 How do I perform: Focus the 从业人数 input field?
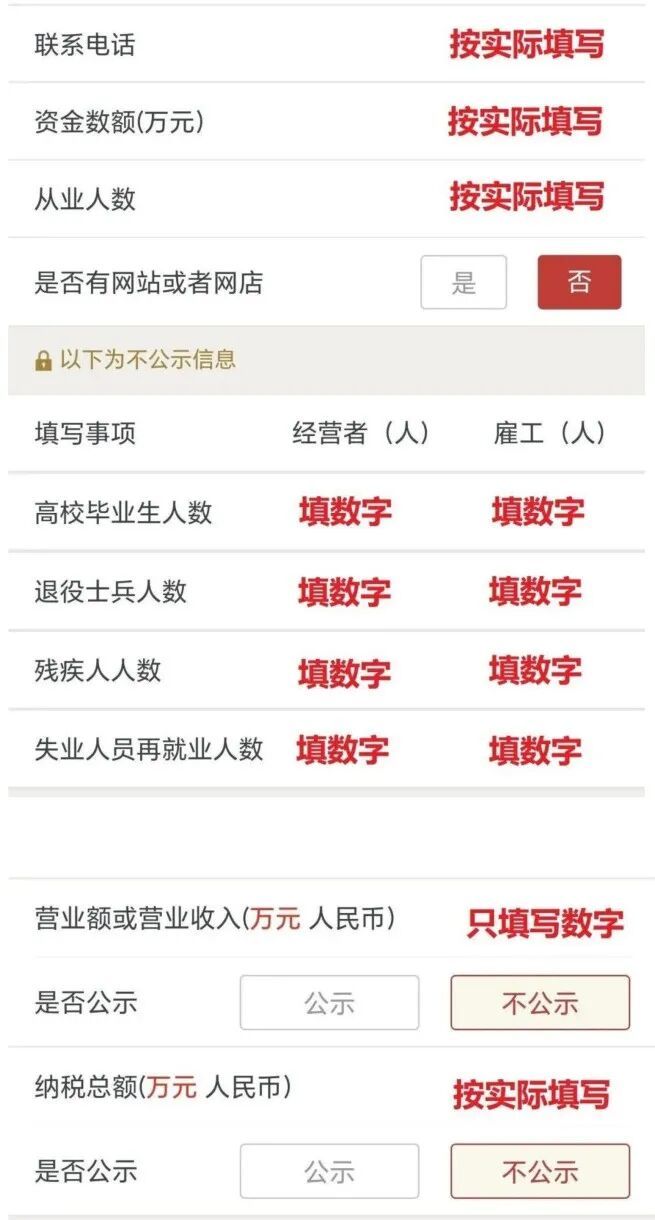click(526, 197)
